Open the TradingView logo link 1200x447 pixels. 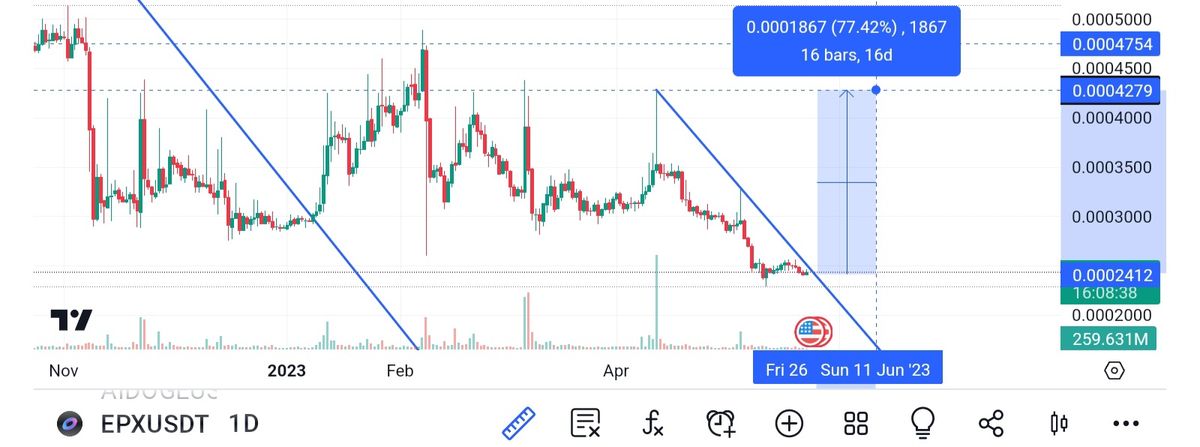tap(72, 320)
